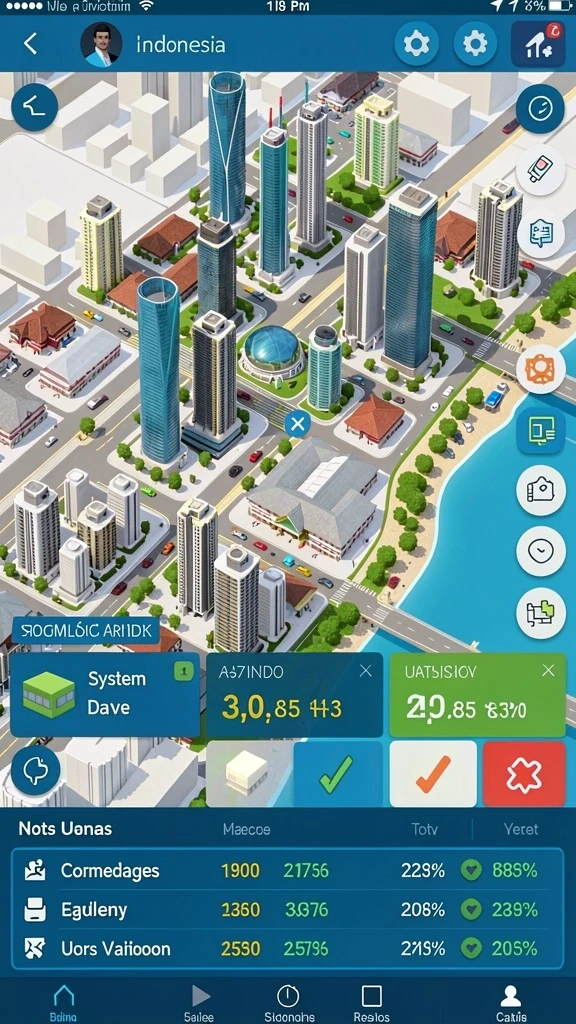Screen dimensions: 576x1024
Task: Close the map marker with the X
Action: (x=298, y=425)
